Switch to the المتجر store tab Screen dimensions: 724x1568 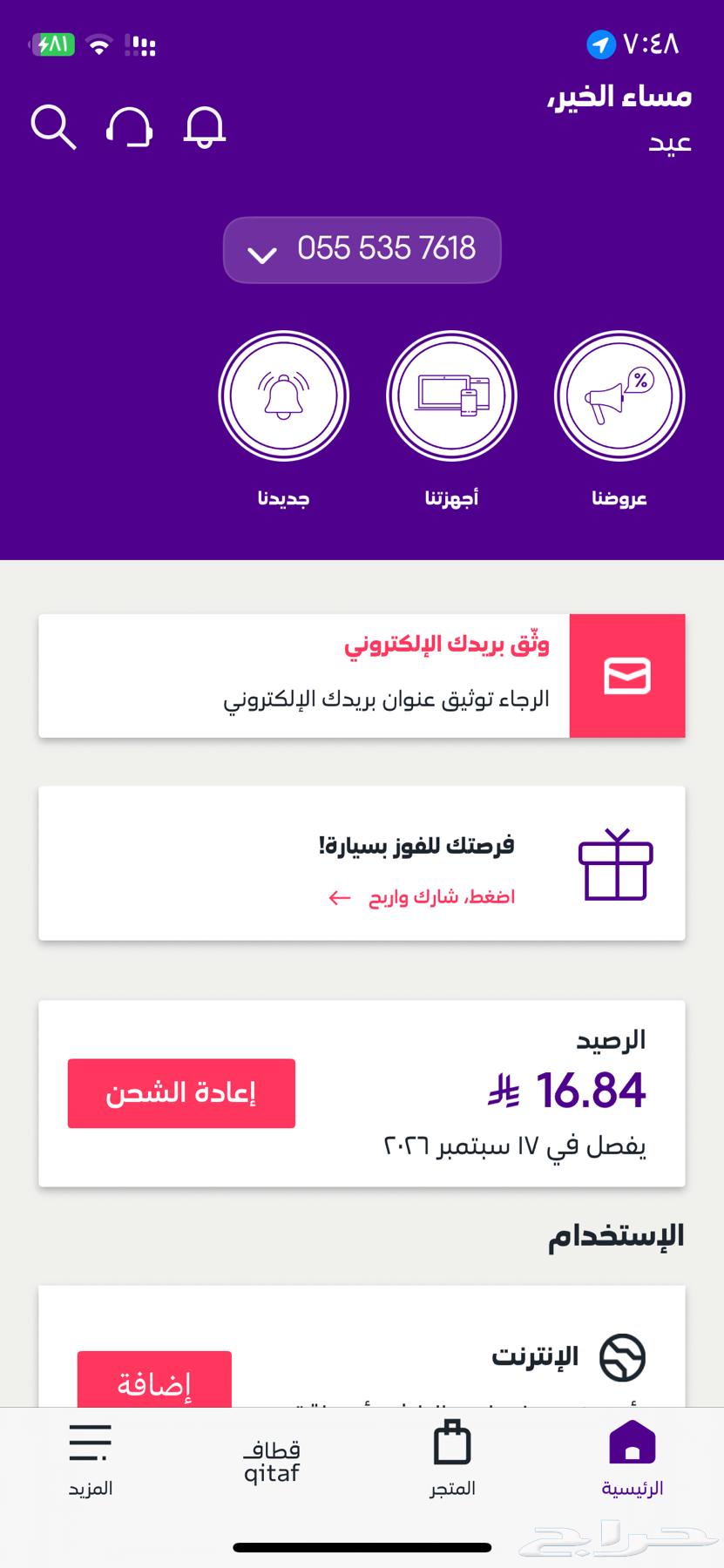452,1458
